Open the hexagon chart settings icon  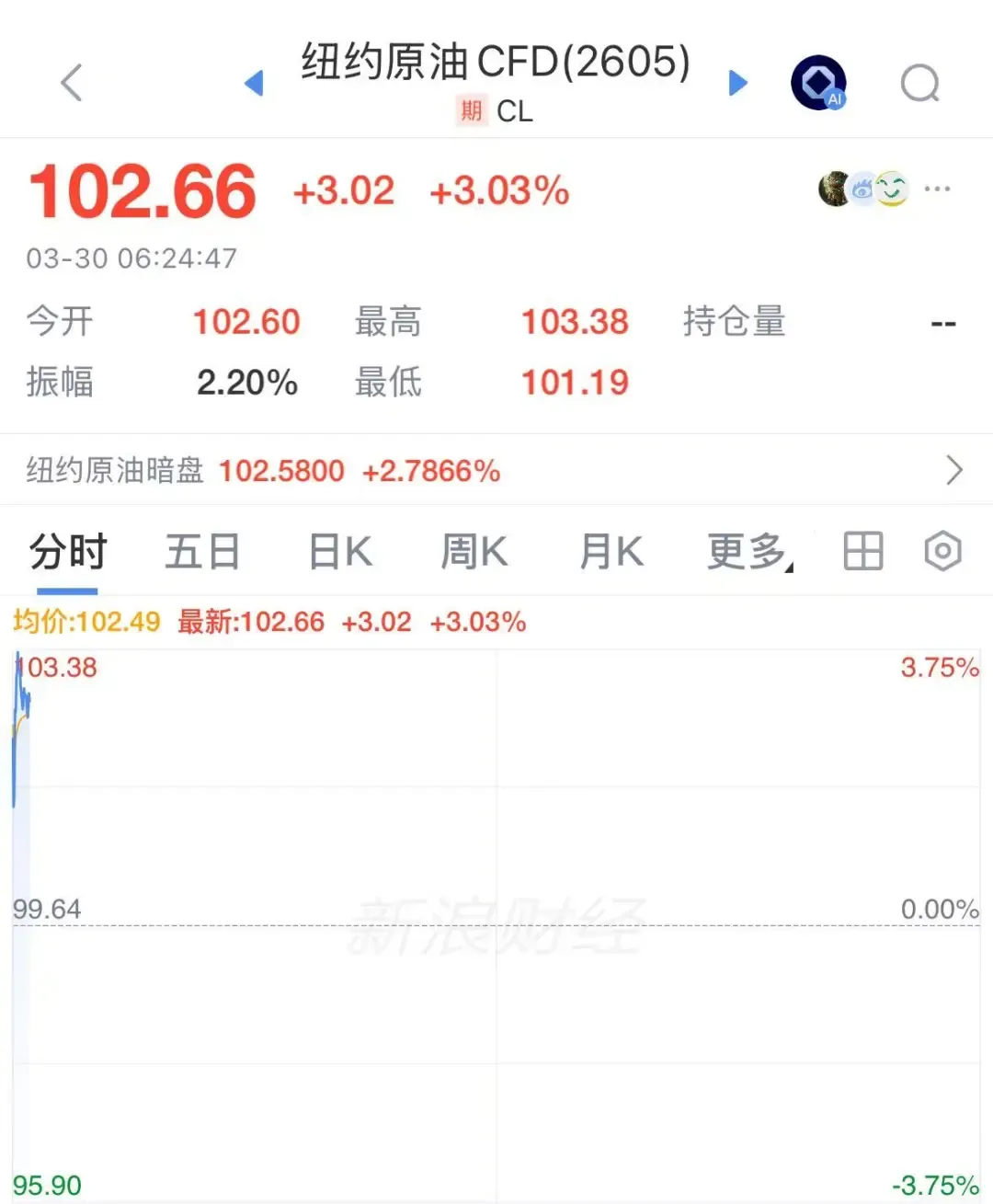click(942, 552)
